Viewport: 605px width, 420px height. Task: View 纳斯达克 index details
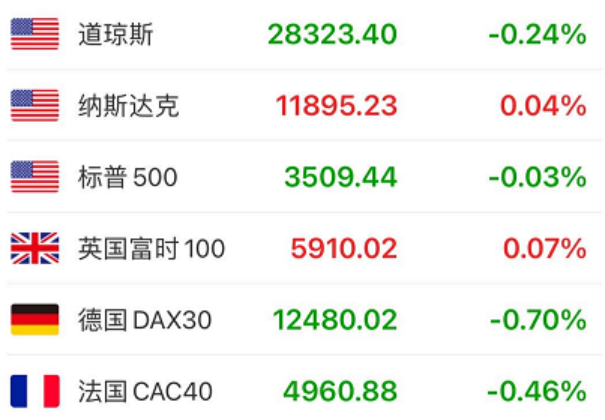point(129,106)
